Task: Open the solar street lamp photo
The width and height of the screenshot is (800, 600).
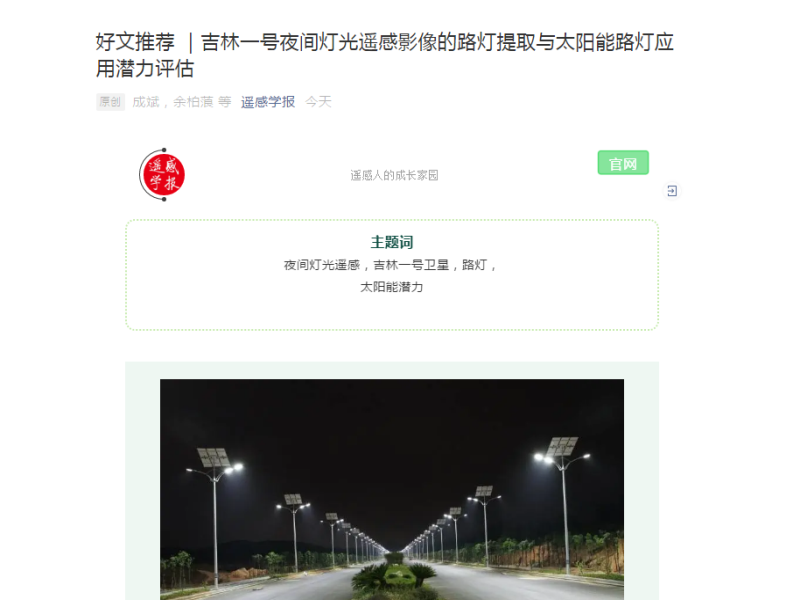Action: click(x=392, y=489)
